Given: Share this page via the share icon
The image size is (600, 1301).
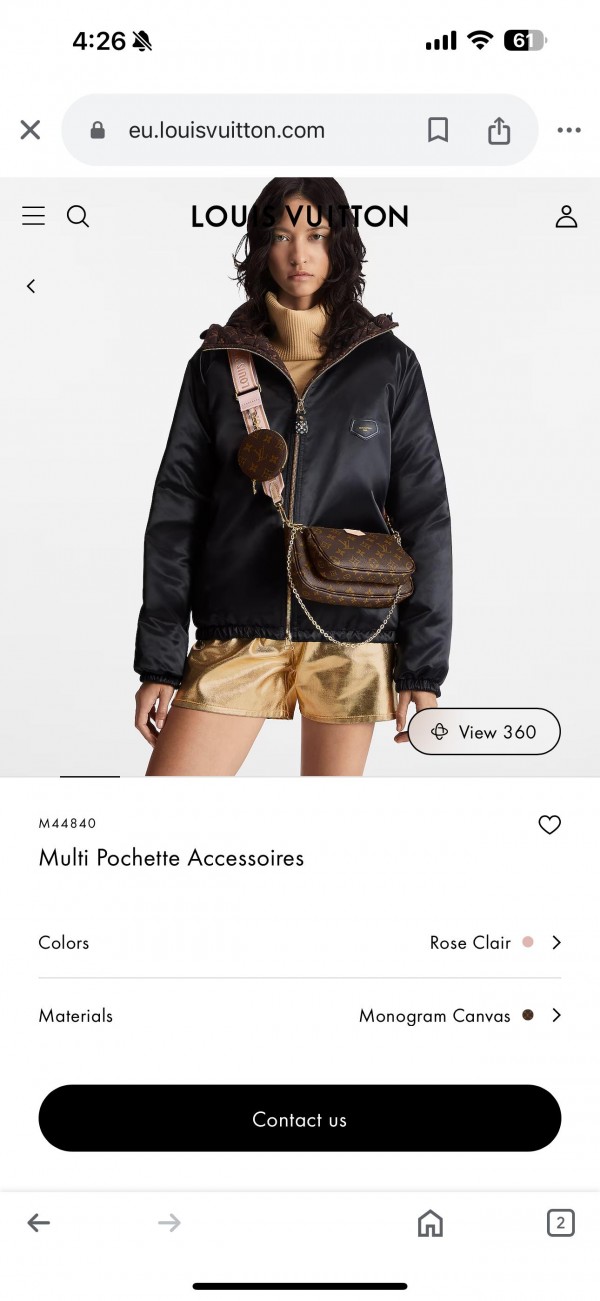Looking at the screenshot, I should coord(499,130).
